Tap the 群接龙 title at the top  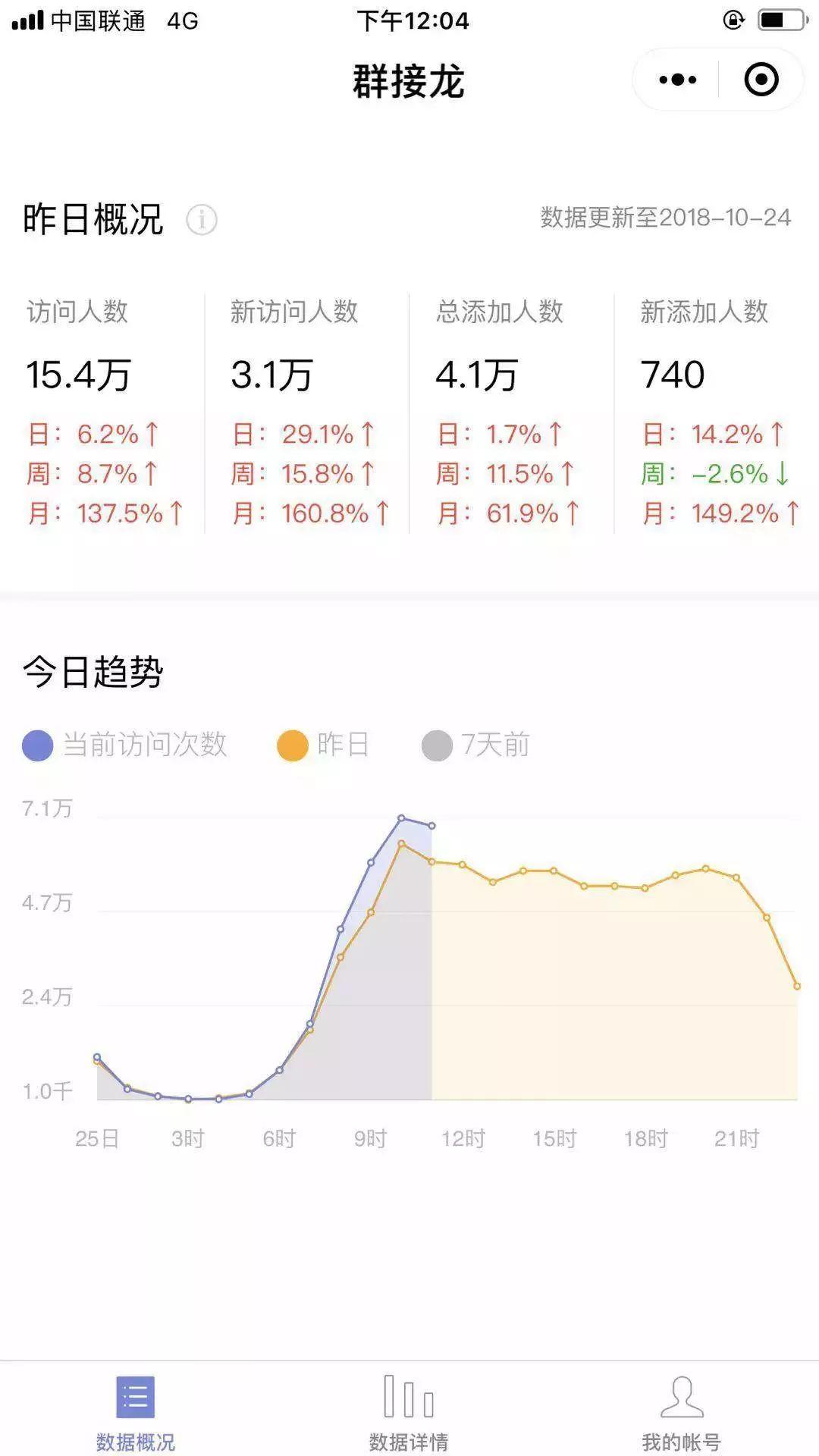408,78
